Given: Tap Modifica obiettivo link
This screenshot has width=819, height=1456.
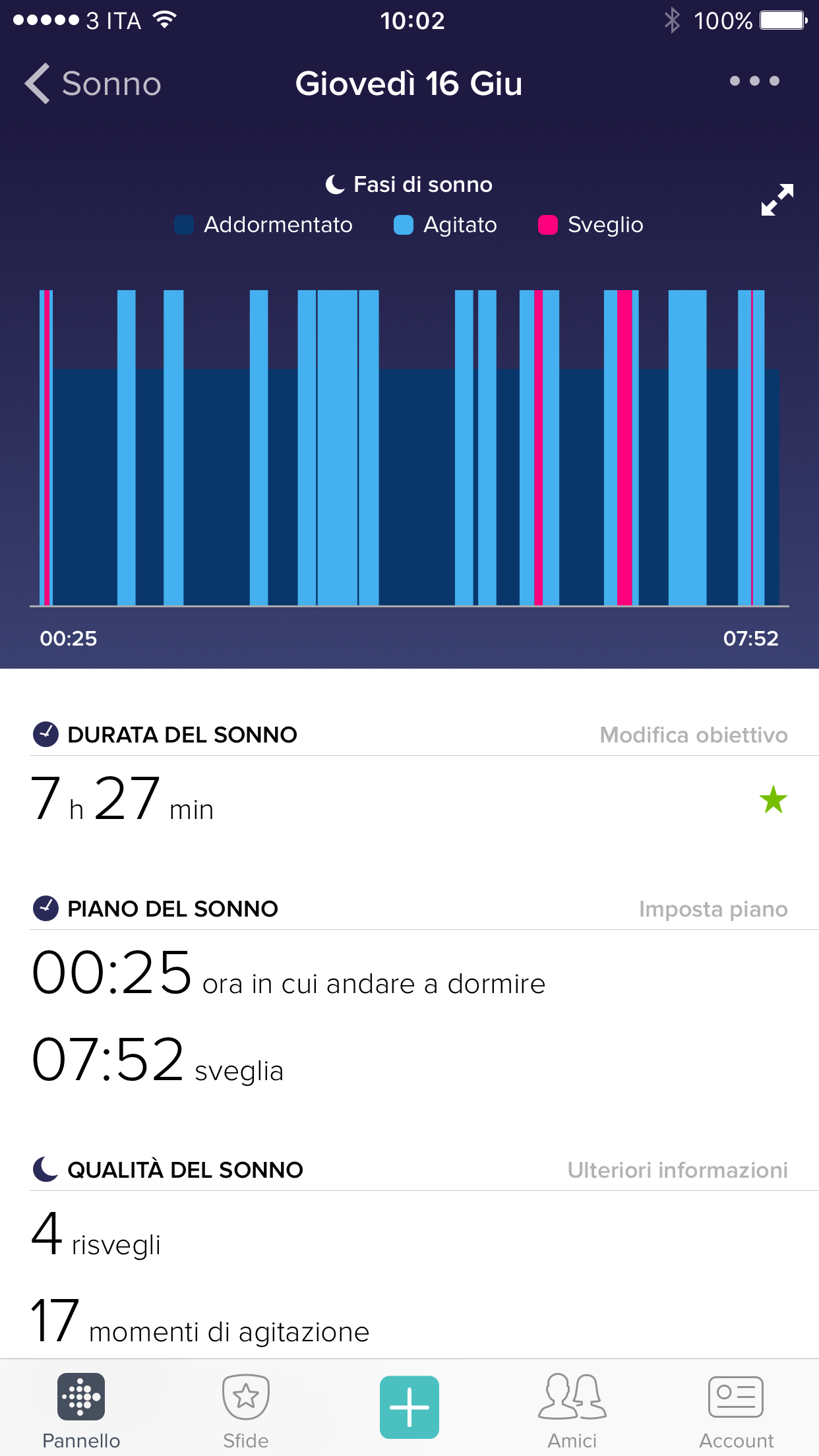Looking at the screenshot, I should coord(693,735).
